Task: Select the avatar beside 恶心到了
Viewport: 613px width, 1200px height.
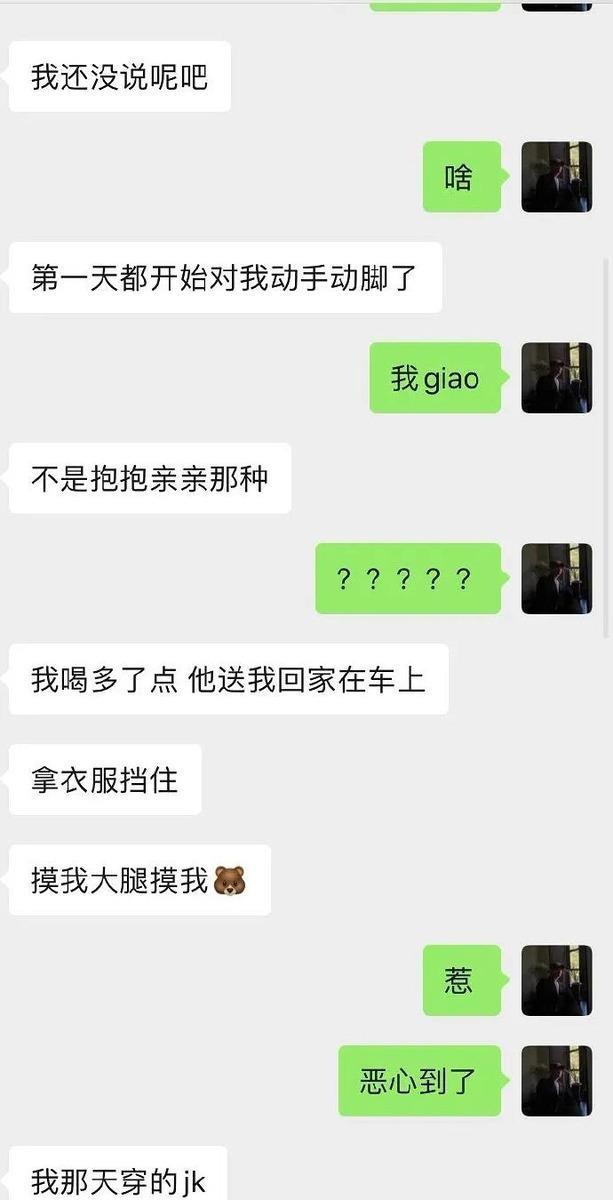Action: pos(557,1081)
